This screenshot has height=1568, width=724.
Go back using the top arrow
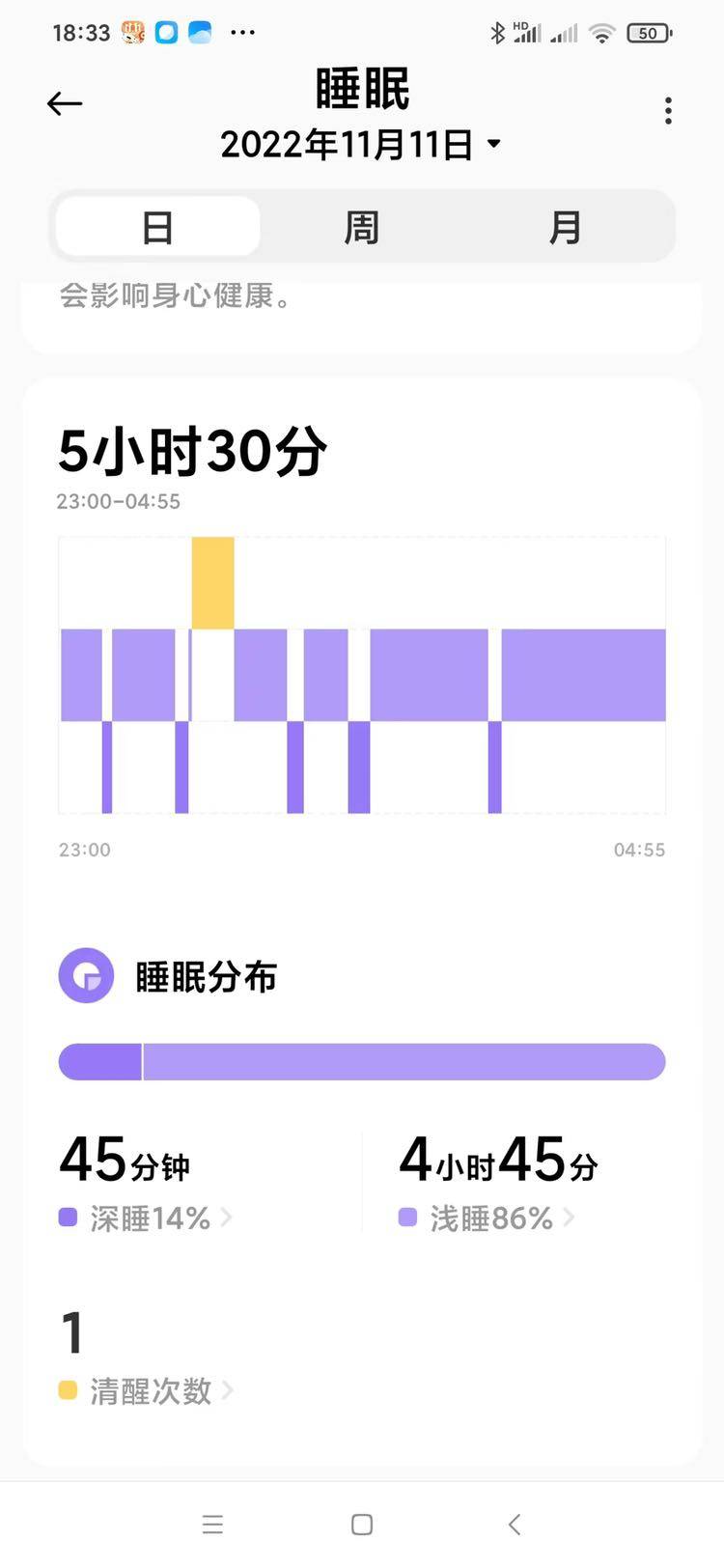(65, 104)
